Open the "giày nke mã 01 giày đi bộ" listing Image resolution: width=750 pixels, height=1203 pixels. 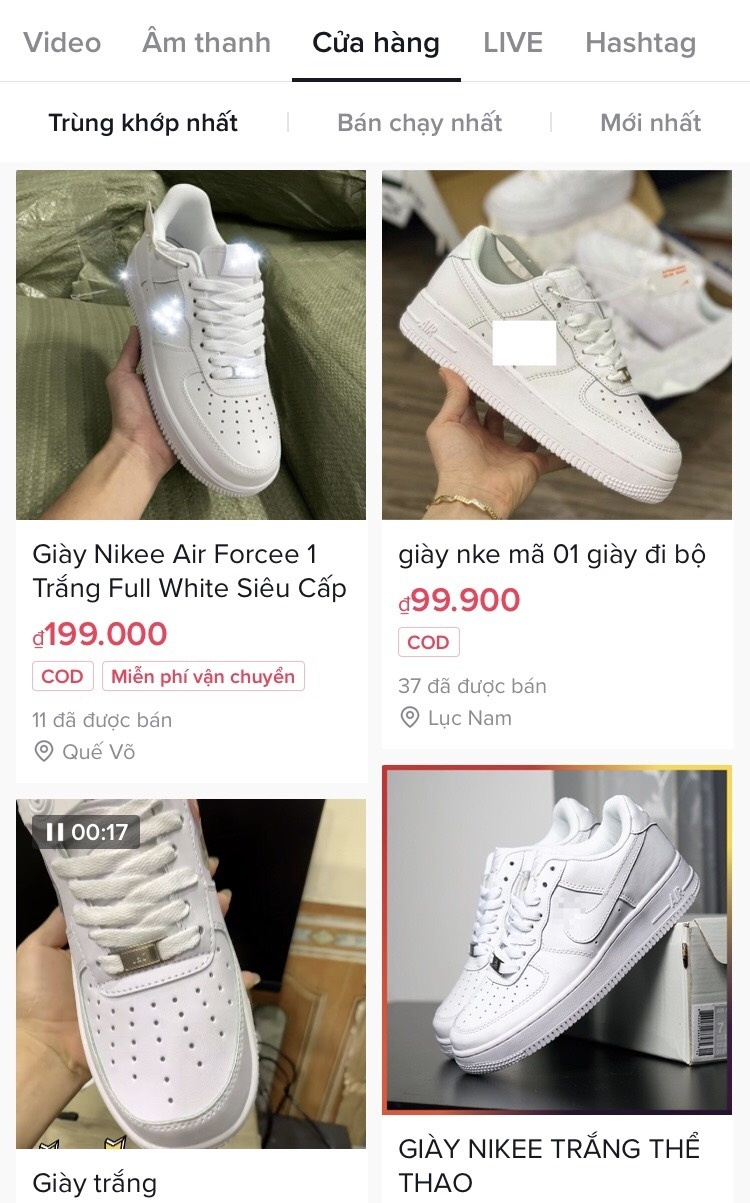click(556, 344)
